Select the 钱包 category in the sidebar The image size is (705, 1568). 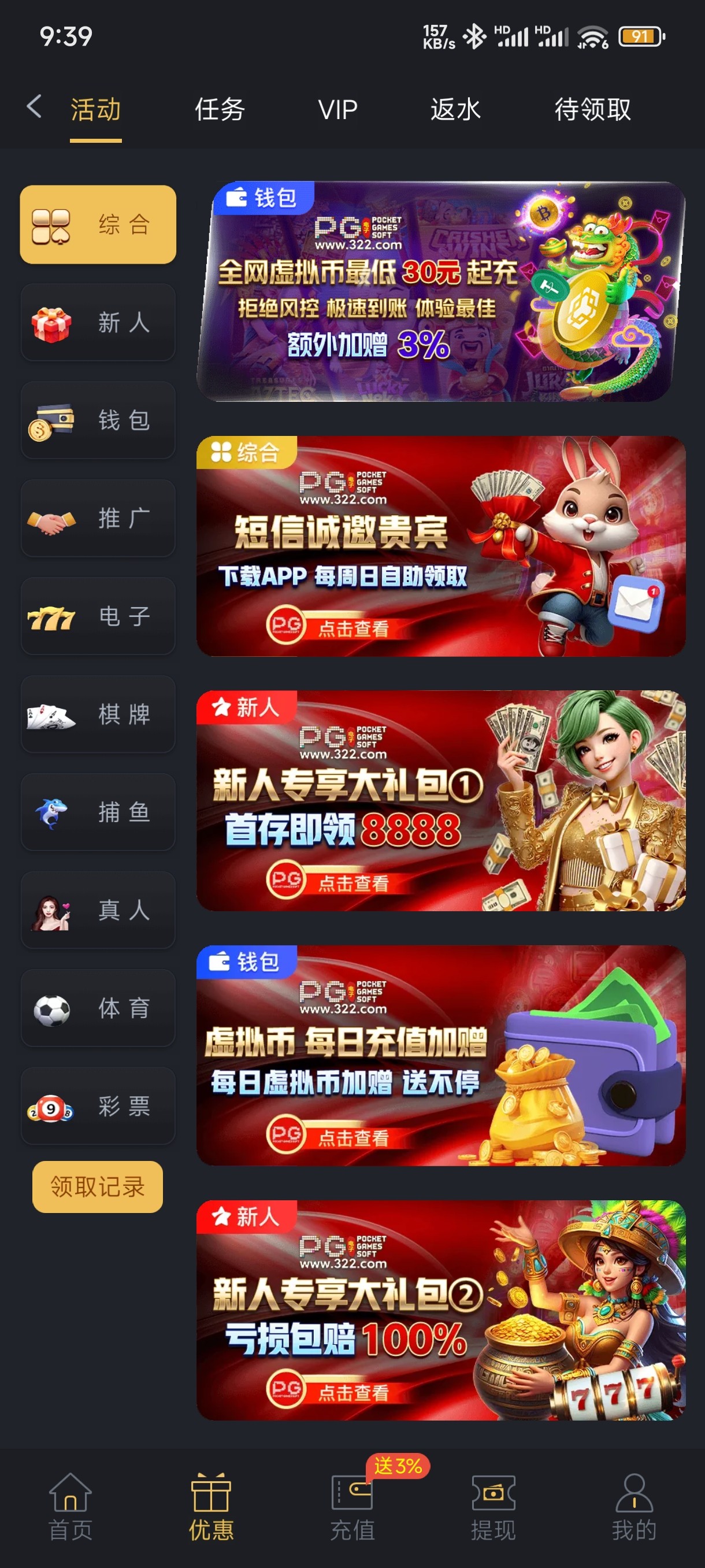(x=98, y=420)
